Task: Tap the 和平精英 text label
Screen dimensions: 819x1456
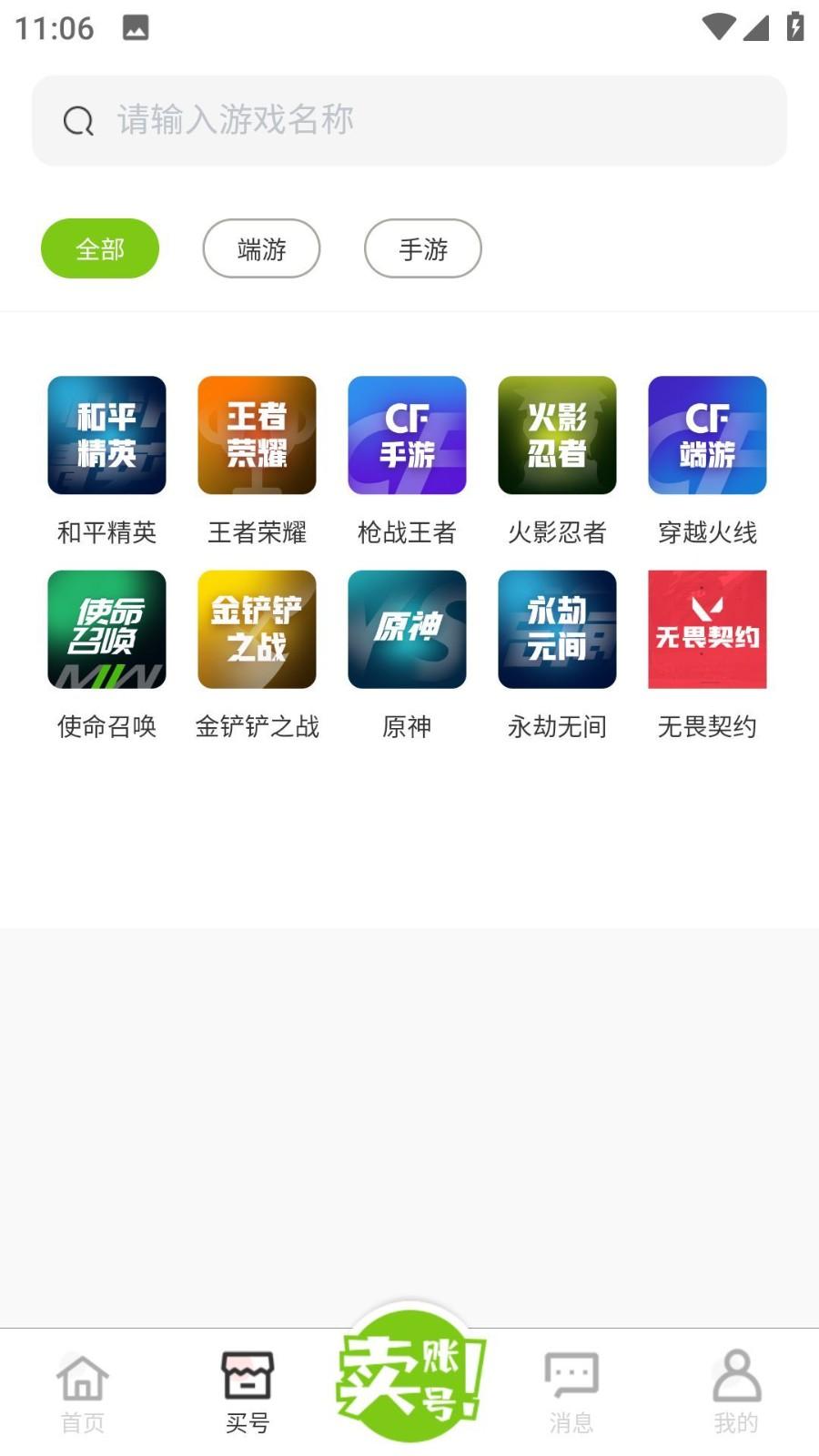Action: 106,532
